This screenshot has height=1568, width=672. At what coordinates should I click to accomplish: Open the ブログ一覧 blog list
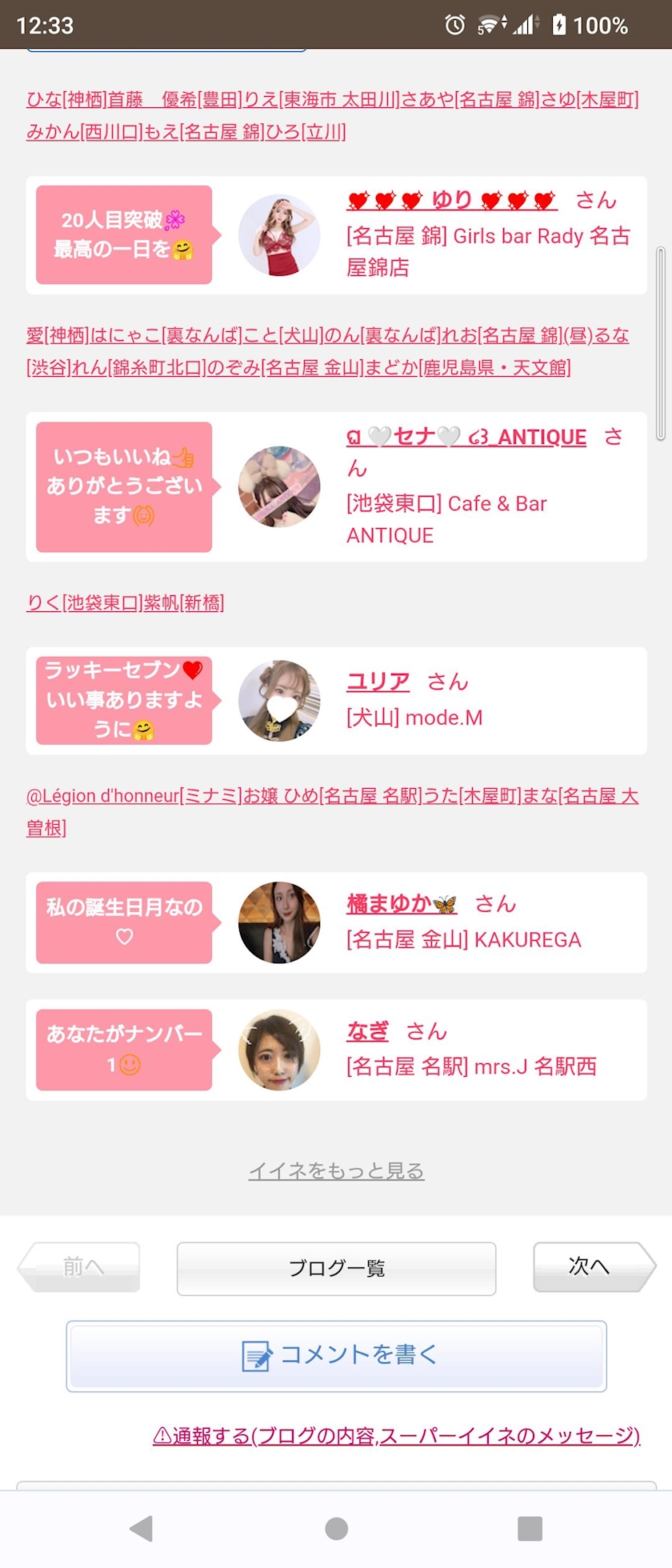[x=336, y=1268]
